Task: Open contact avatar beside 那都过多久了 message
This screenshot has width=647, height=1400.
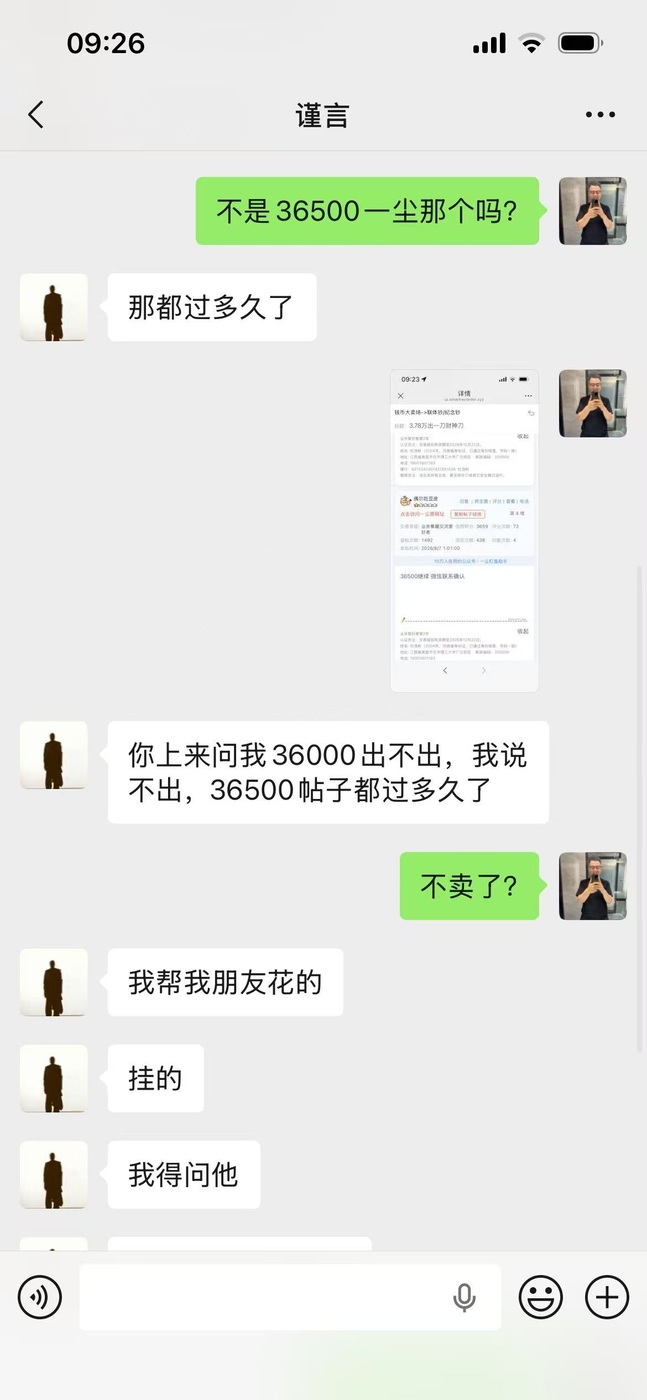Action: click(x=54, y=307)
